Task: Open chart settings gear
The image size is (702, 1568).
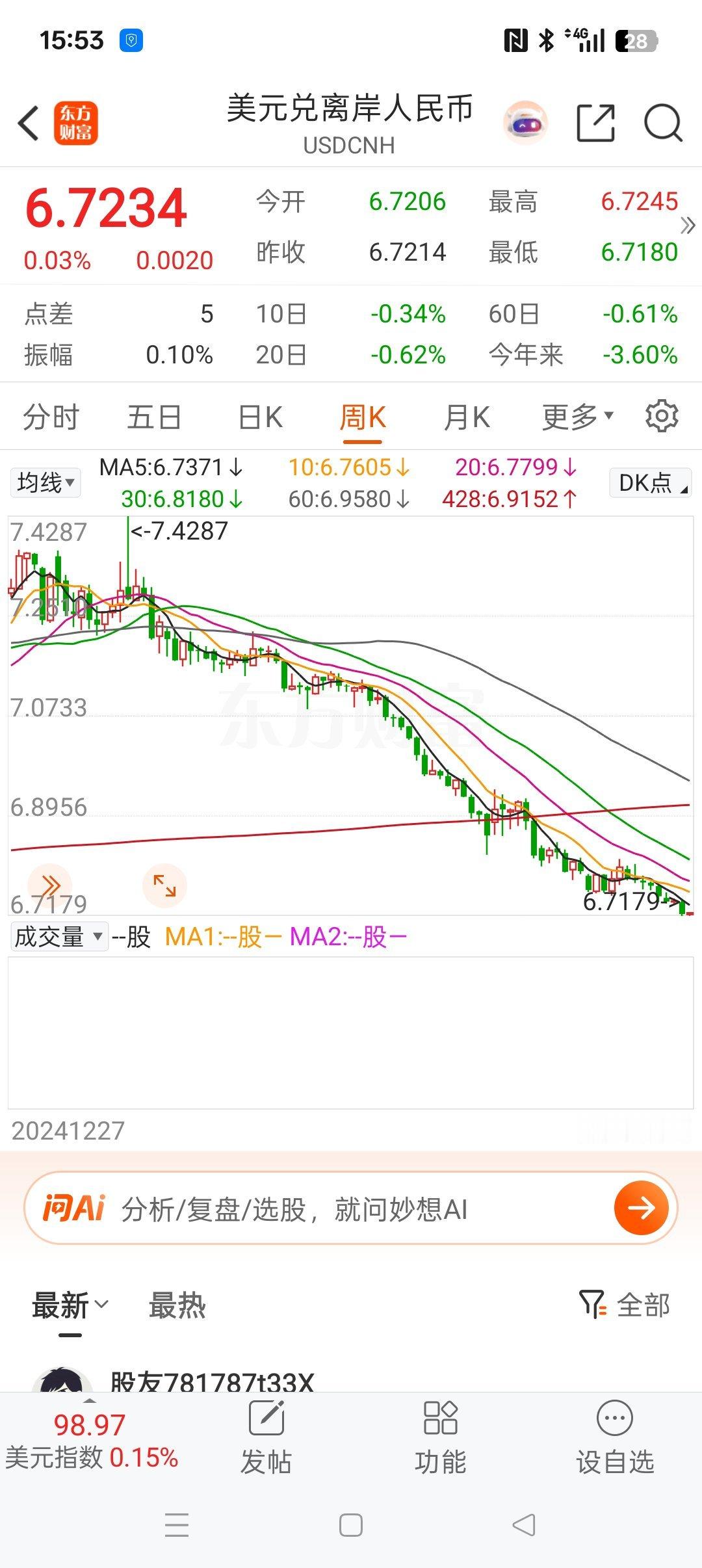Action: click(662, 416)
